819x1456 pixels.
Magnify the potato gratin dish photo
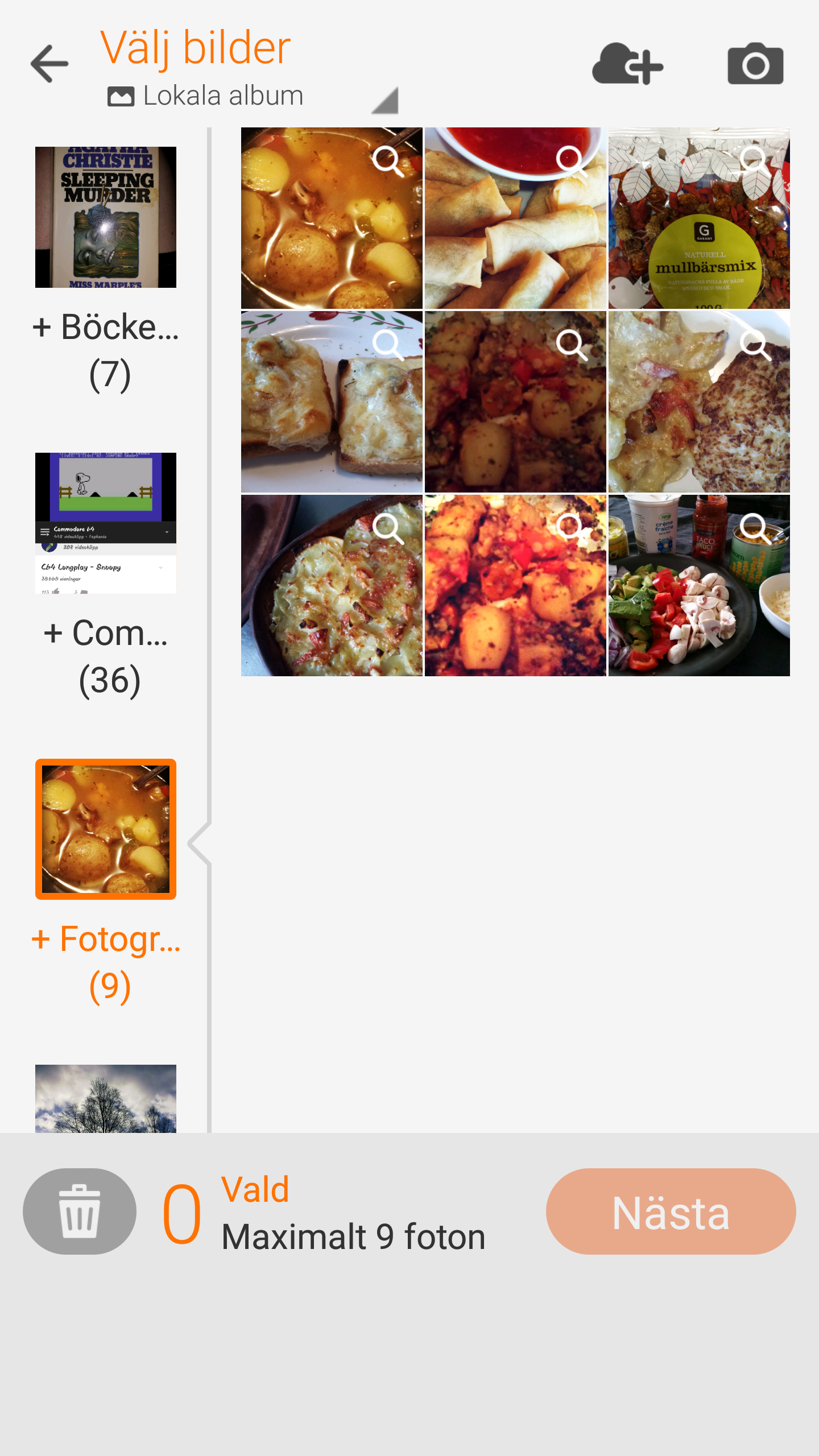[x=387, y=528]
